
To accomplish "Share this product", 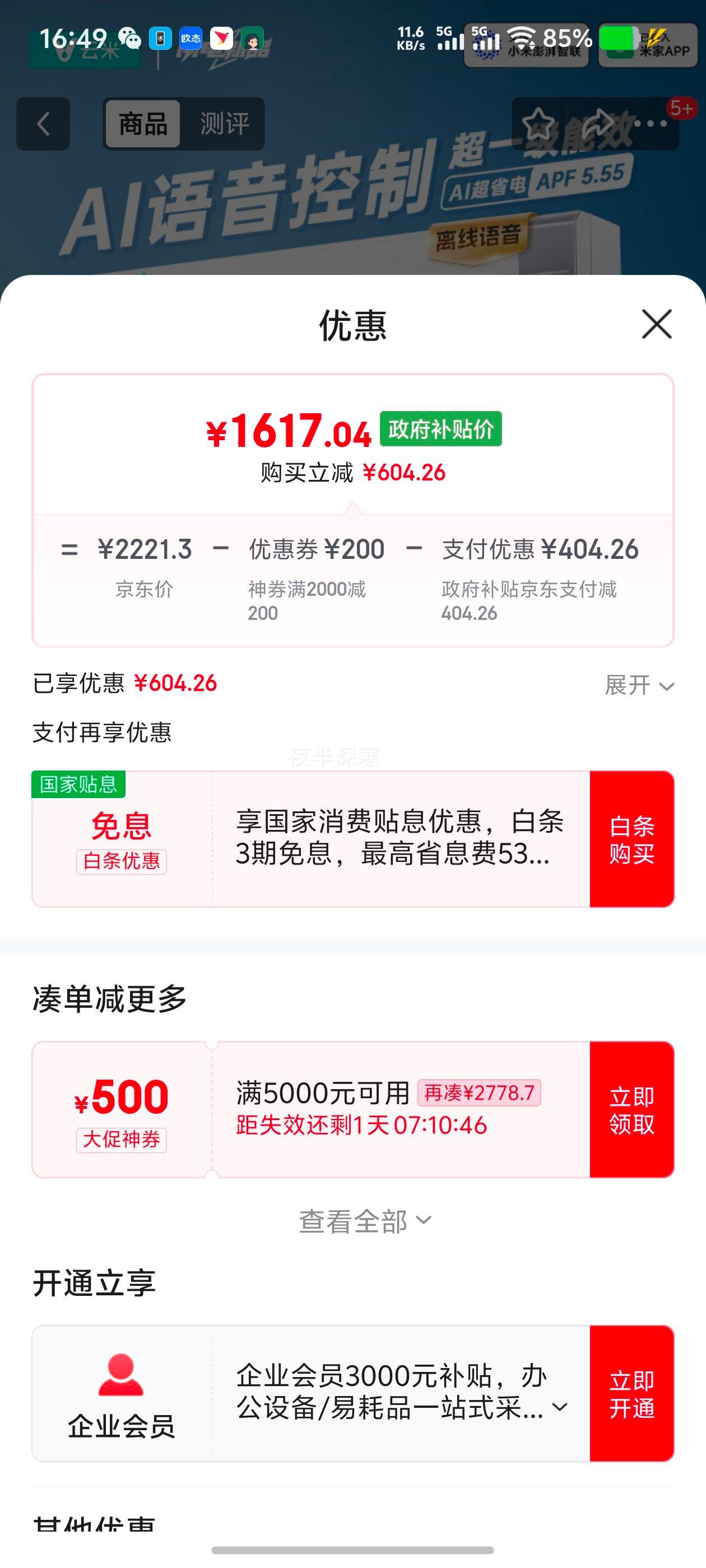I will tap(598, 124).
